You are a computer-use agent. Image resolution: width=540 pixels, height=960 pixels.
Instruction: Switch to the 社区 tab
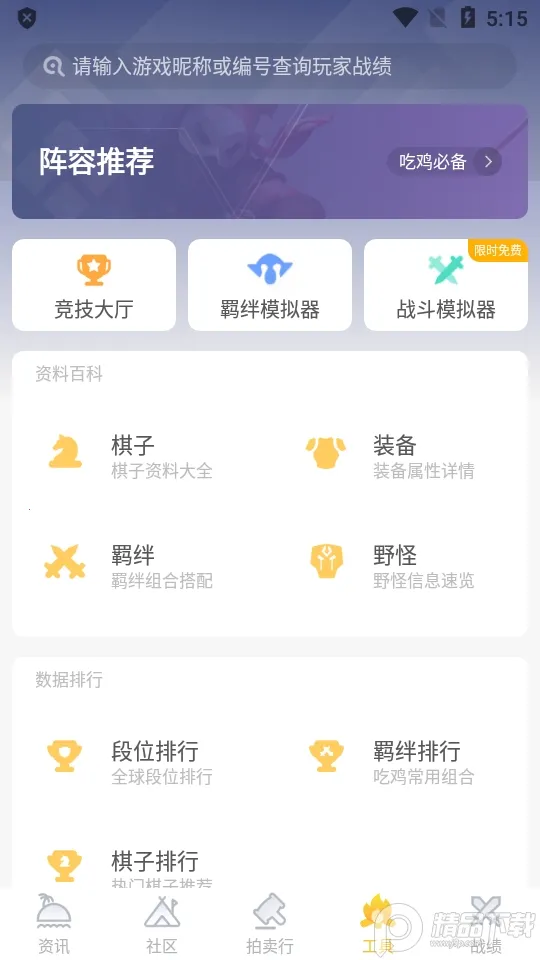point(162,924)
